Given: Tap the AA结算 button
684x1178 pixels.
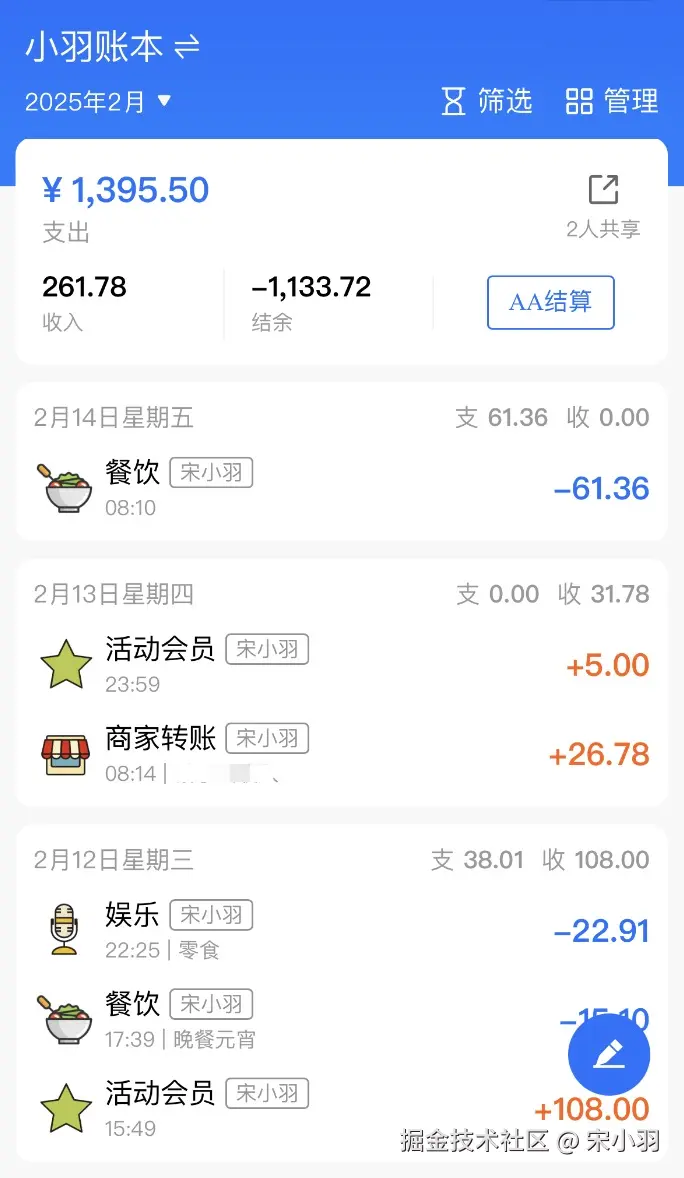Looking at the screenshot, I should [x=550, y=302].
